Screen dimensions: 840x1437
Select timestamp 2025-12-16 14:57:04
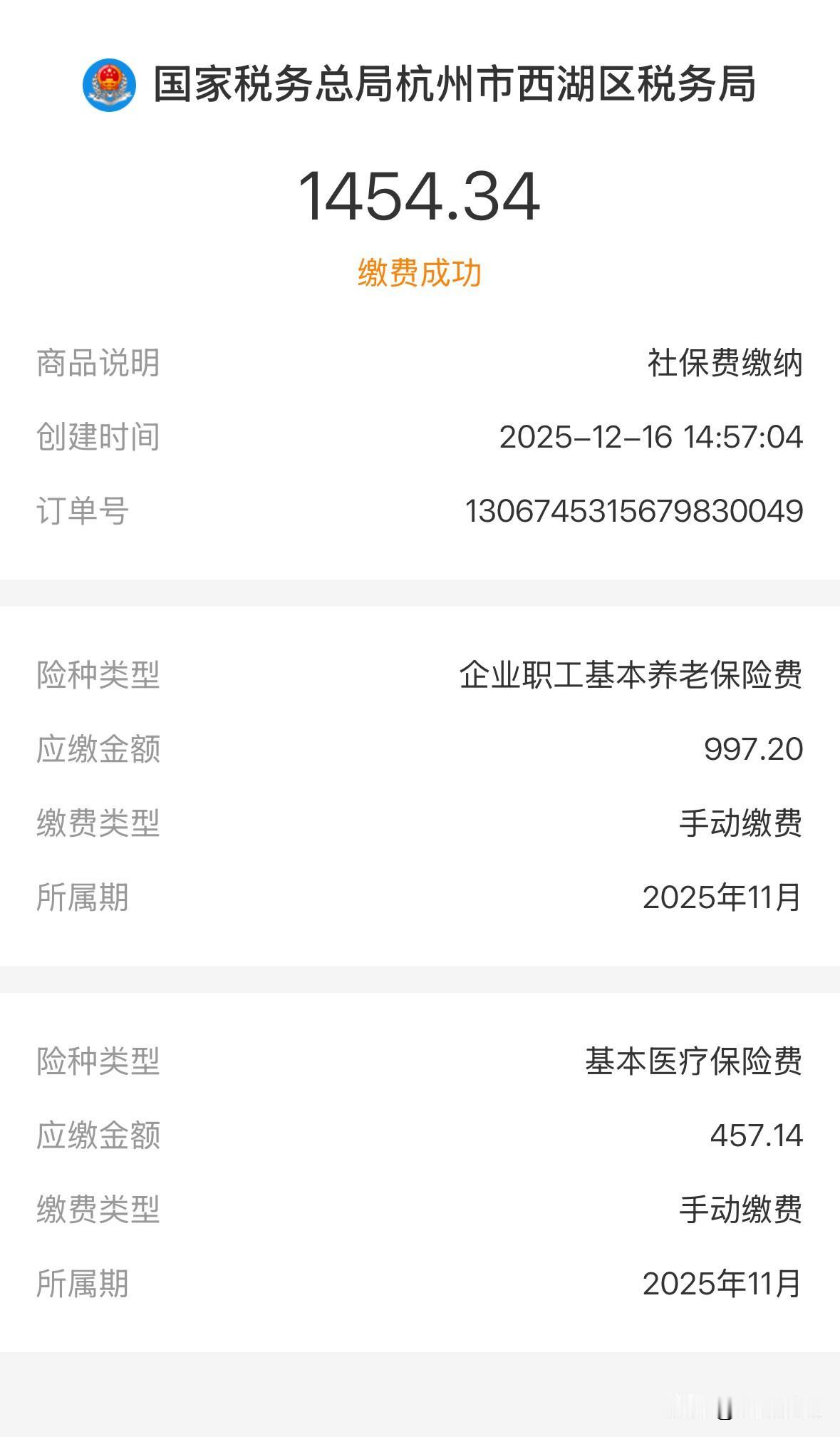[653, 438]
